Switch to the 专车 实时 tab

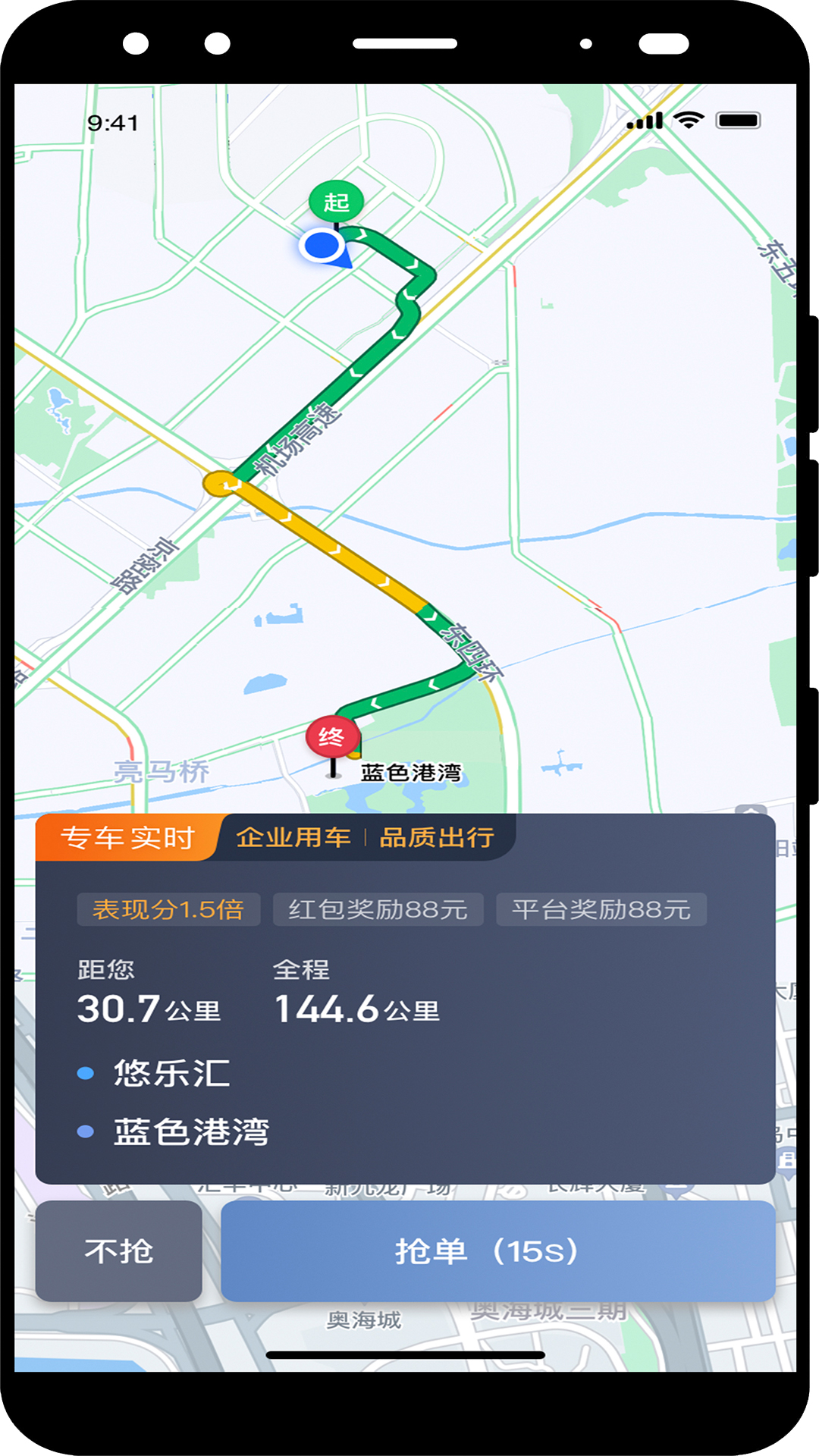pyautogui.click(x=129, y=838)
